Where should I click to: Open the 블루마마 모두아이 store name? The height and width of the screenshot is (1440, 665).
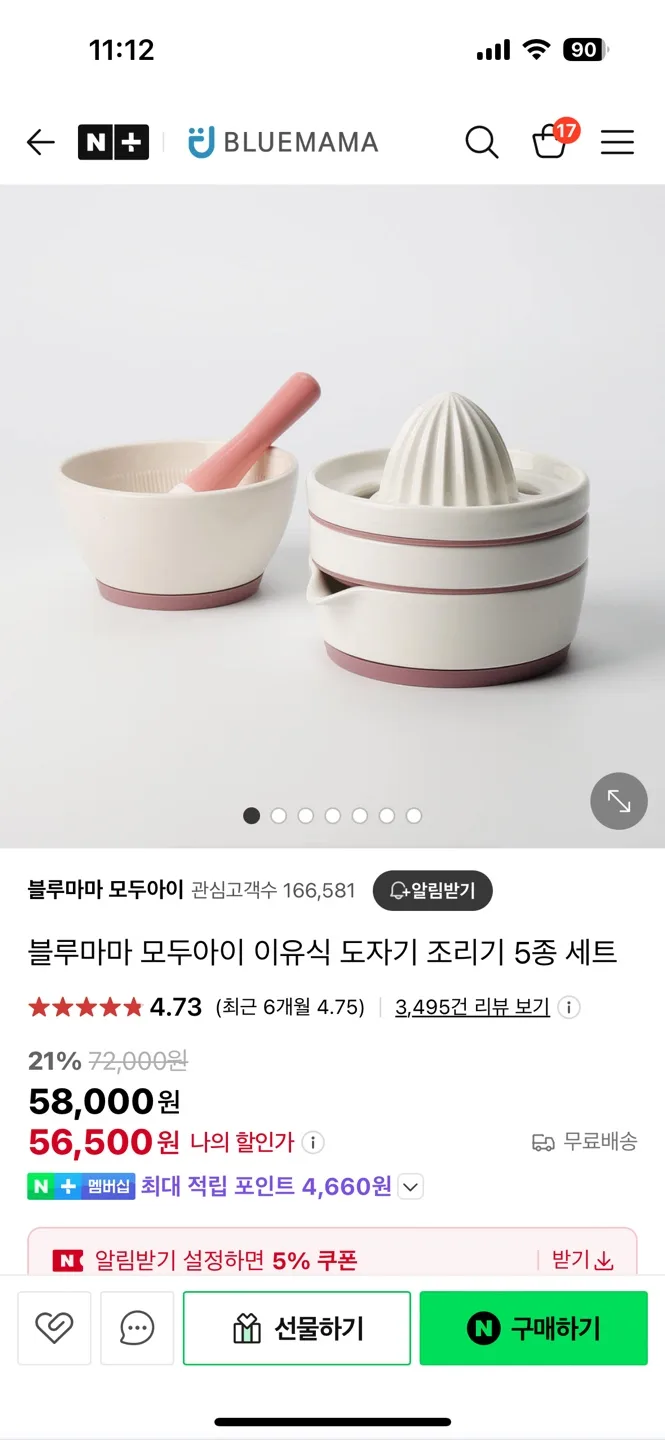[105, 890]
